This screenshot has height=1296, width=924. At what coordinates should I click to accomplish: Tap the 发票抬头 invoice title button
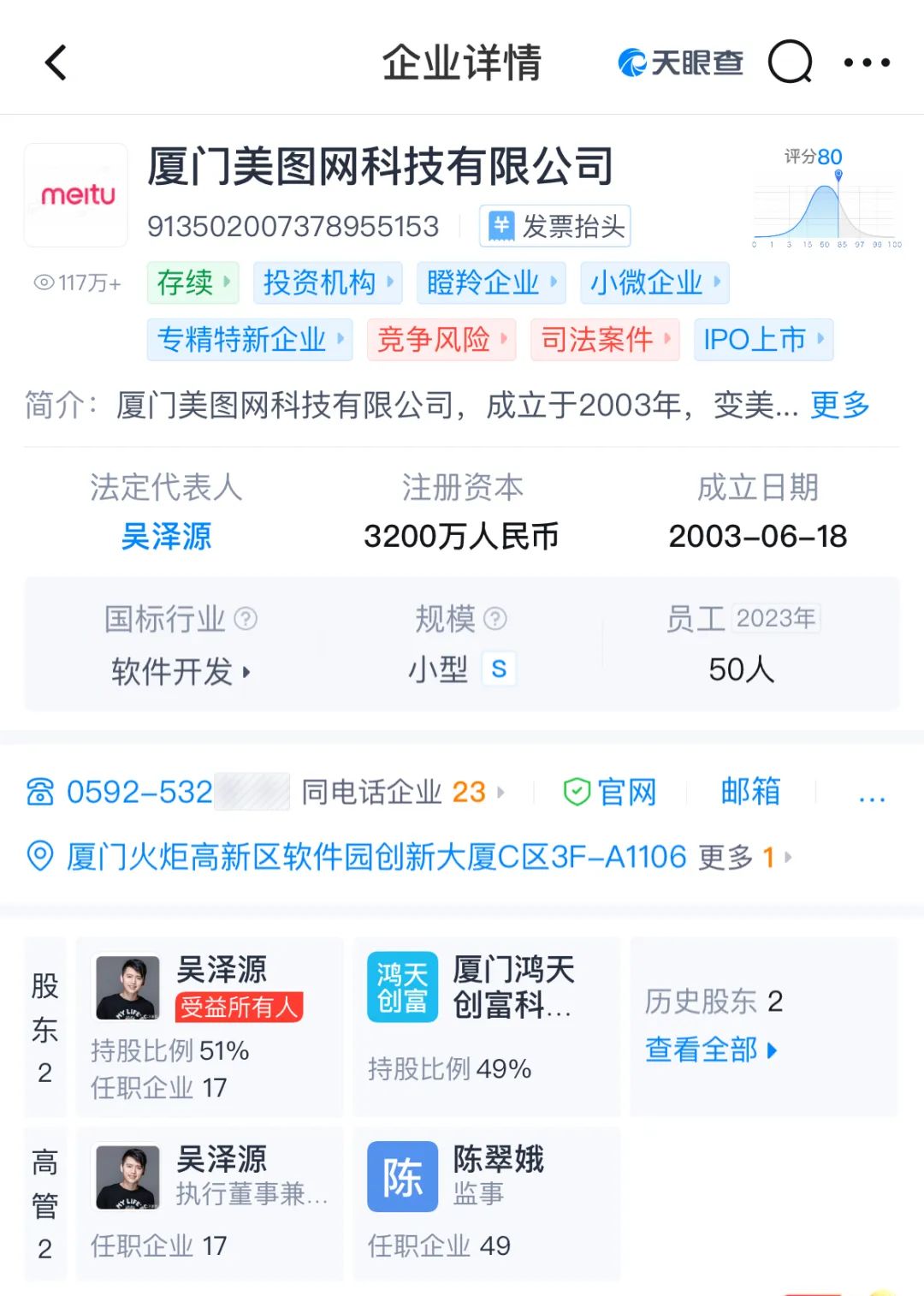point(555,227)
